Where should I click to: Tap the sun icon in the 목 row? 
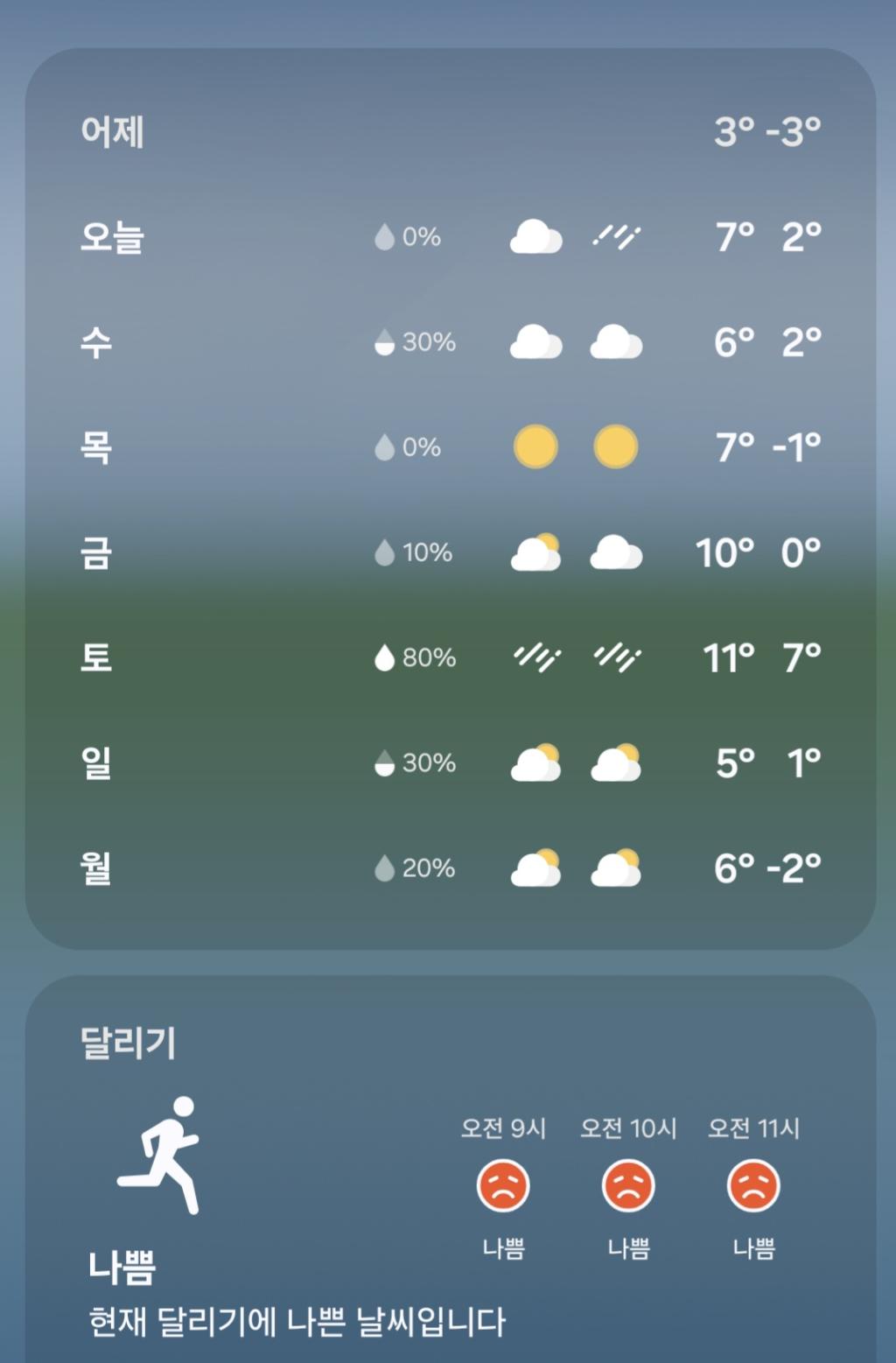point(537,446)
